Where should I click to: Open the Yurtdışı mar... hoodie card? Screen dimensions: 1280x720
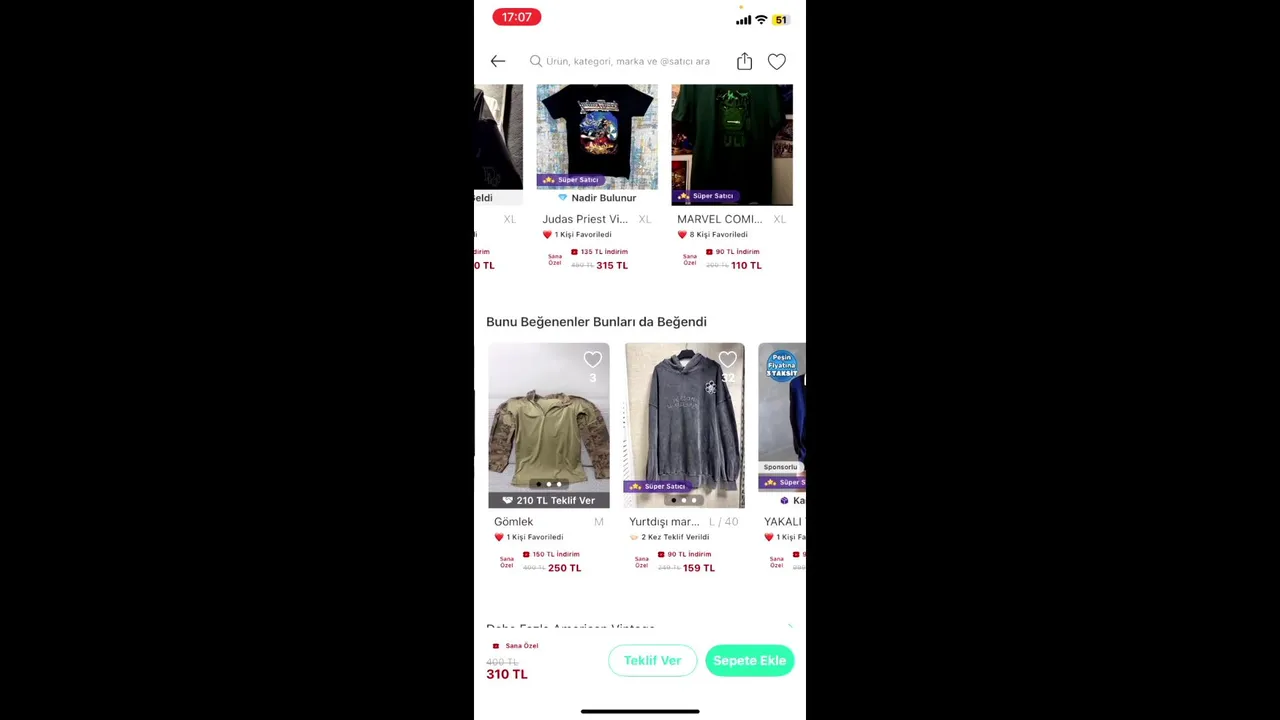coord(684,425)
